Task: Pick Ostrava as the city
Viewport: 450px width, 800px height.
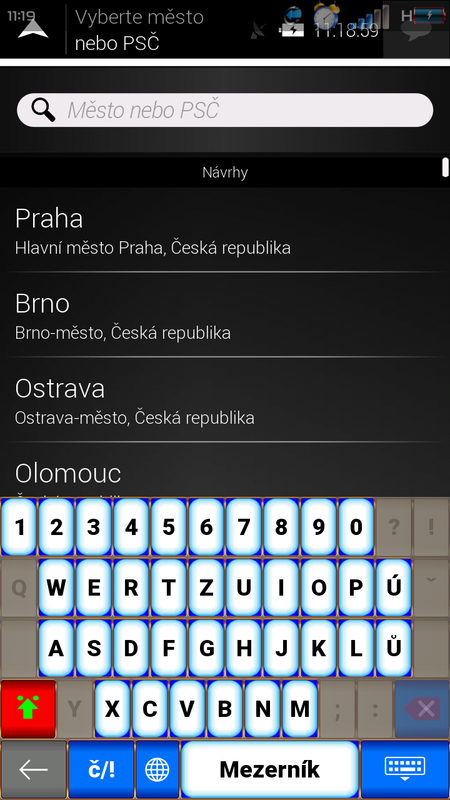Action: [x=224, y=400]
